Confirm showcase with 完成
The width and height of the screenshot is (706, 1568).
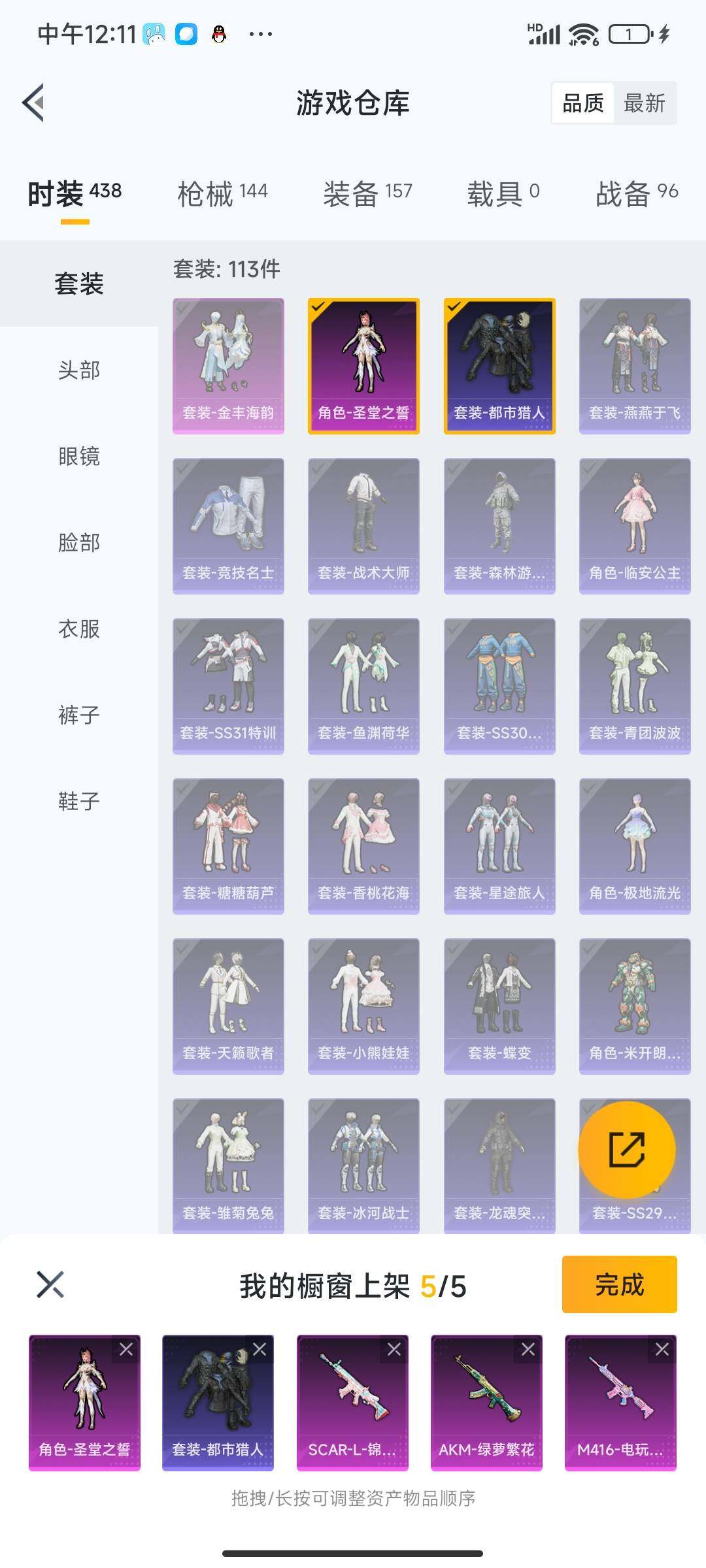click(619, 1284)
